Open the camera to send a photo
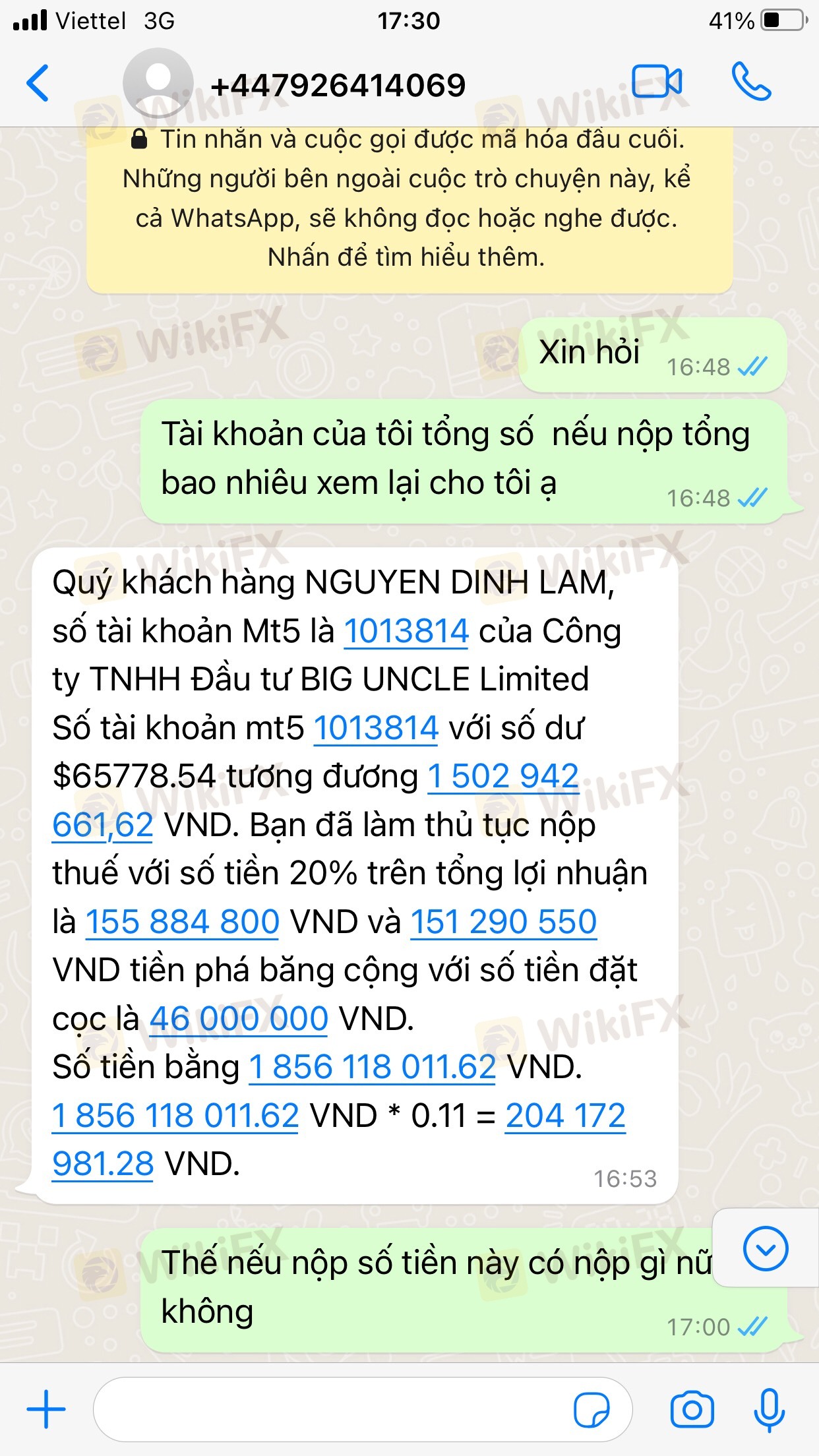The height and width of the screenshot is (1456, 819). (x=692, y=1410)
